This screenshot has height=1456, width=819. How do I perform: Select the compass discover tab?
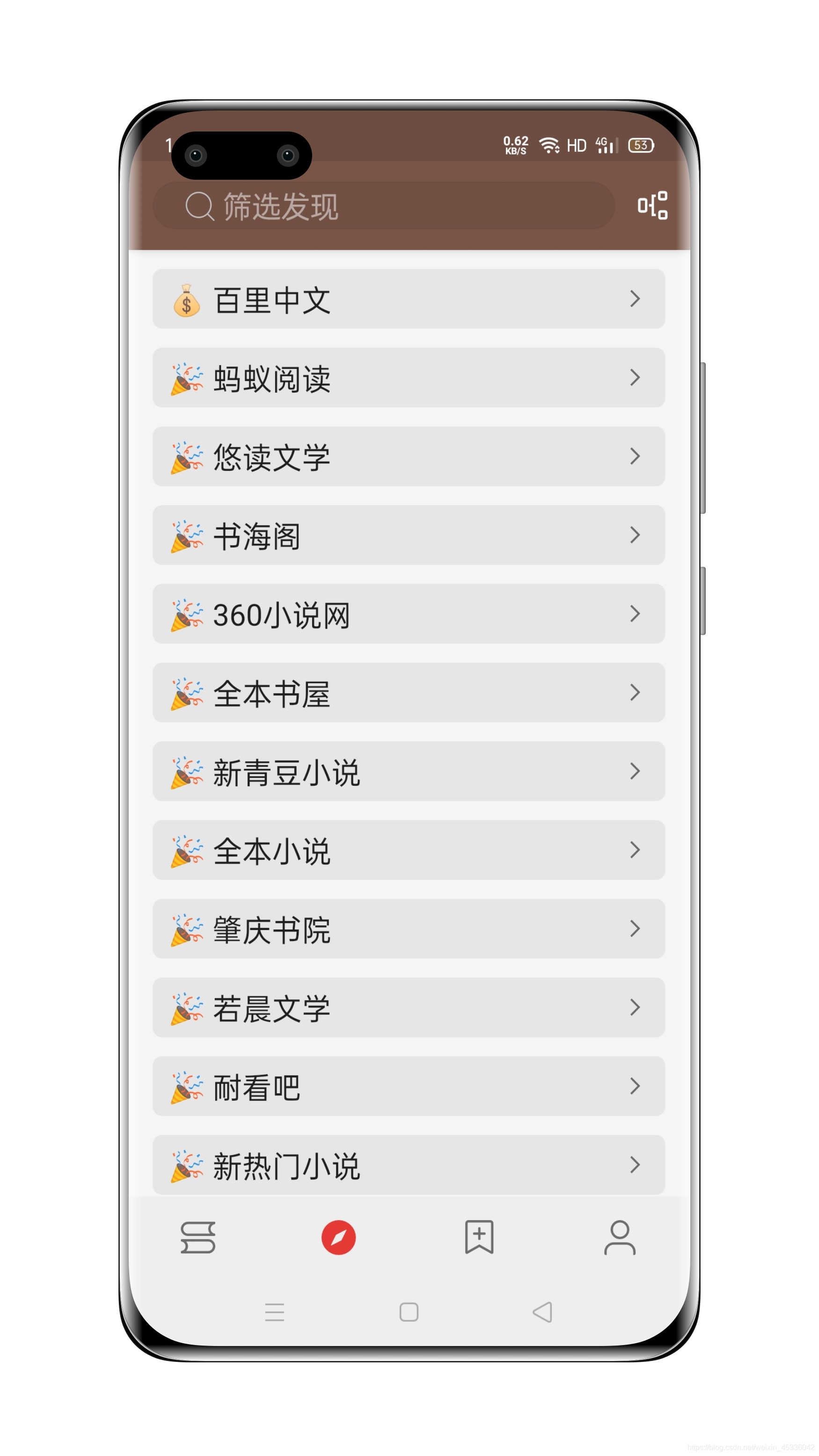click(x=338, y=1238)
